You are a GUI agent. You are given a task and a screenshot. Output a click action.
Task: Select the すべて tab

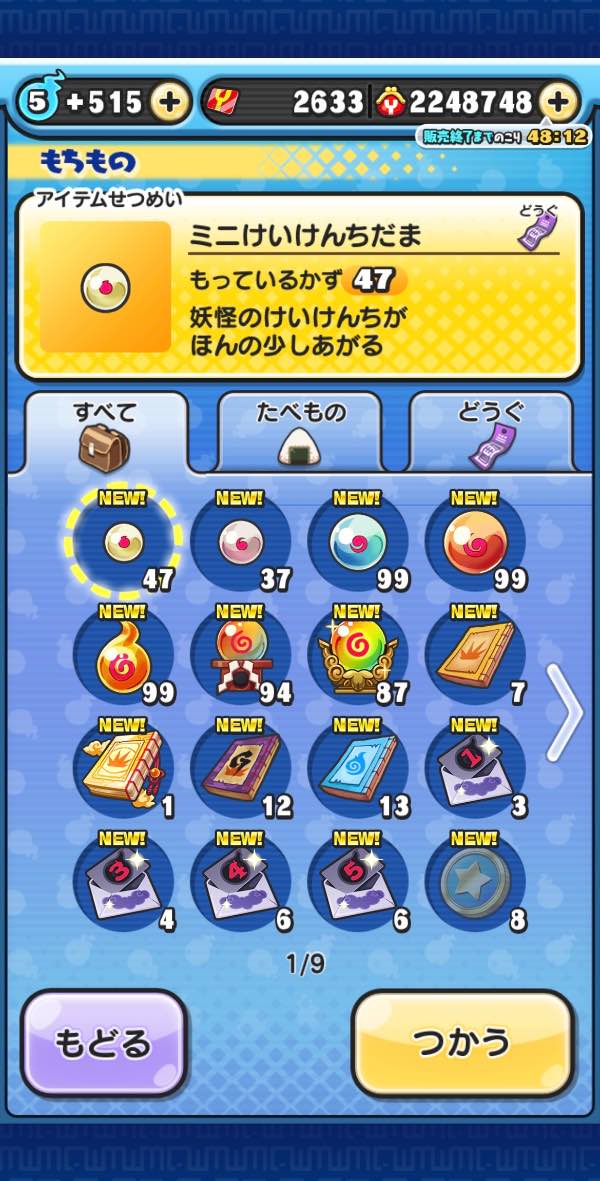(106, 432)
